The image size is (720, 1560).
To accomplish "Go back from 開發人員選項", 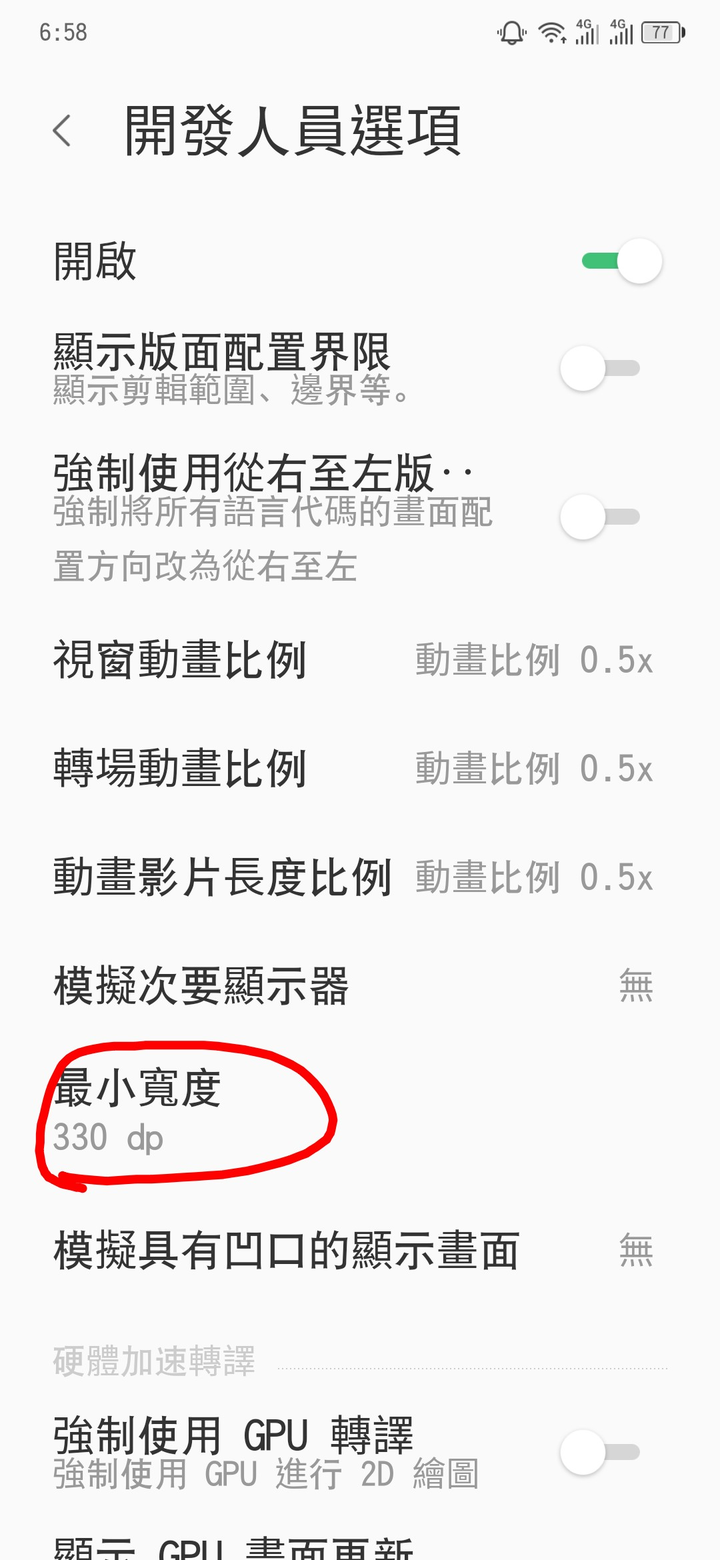I will coord(63,131).
